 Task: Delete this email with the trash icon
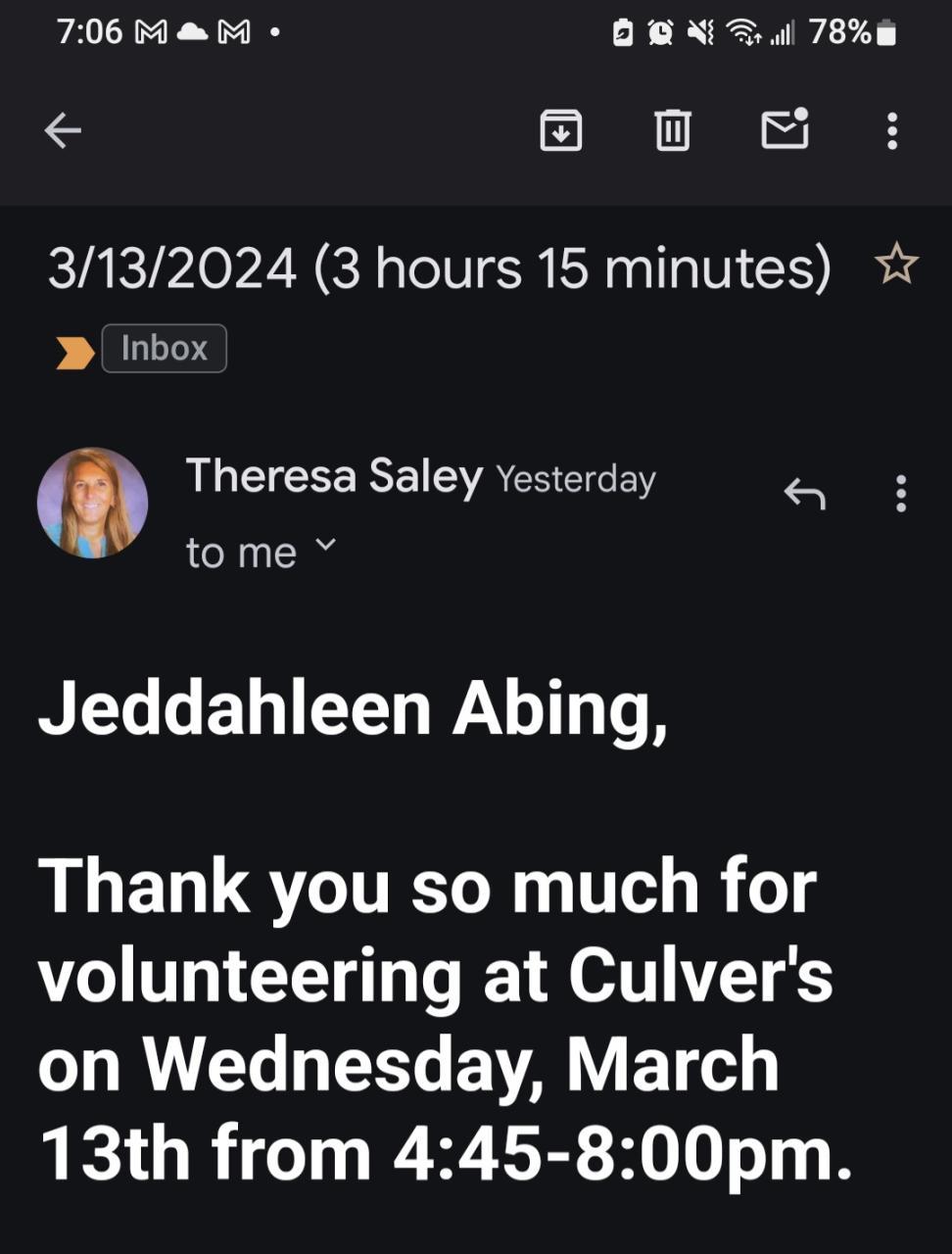672,130
